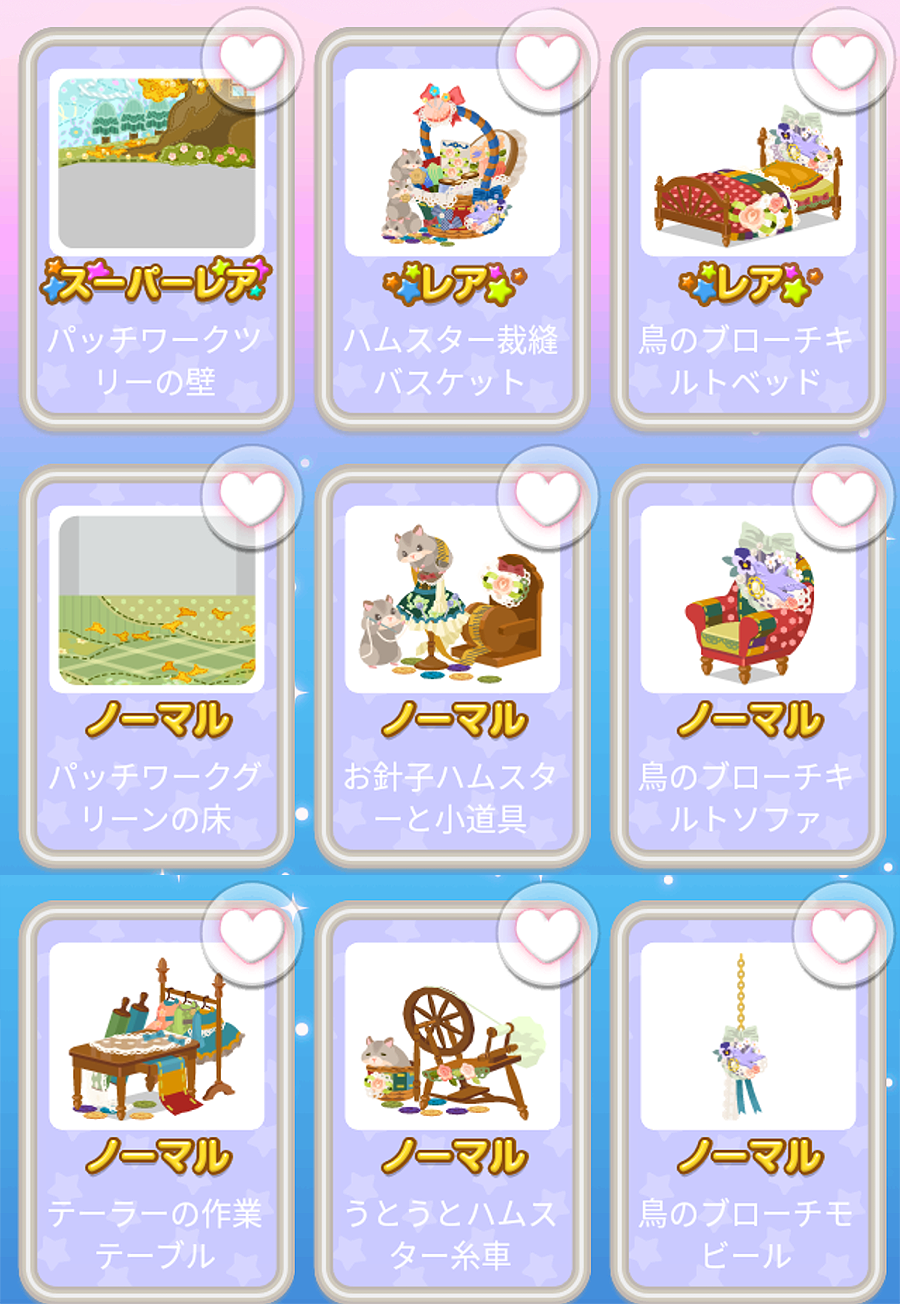Add パッチワークグリーンの床 to favorites via heart
900x1304 pixels.
pos(251,495)
